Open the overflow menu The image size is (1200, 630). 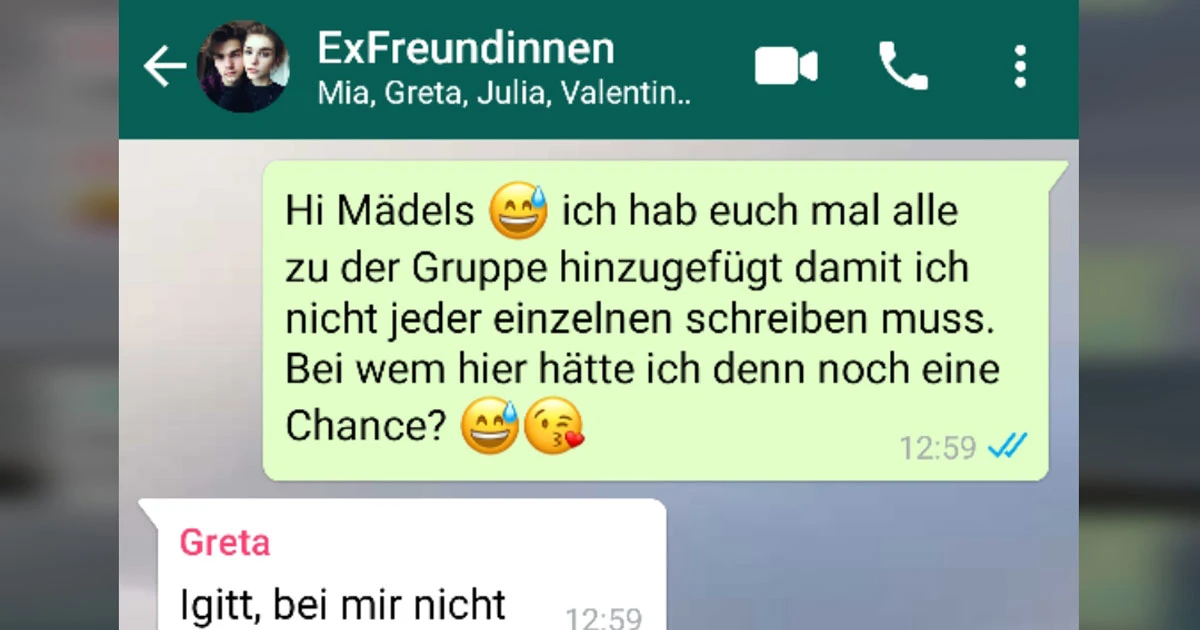(1019, 67)
